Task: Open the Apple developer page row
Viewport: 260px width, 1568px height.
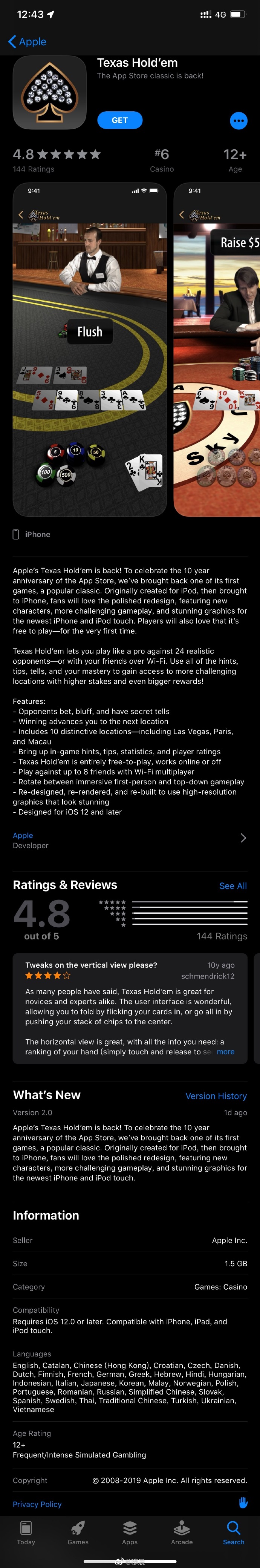Action: (130, 840)
